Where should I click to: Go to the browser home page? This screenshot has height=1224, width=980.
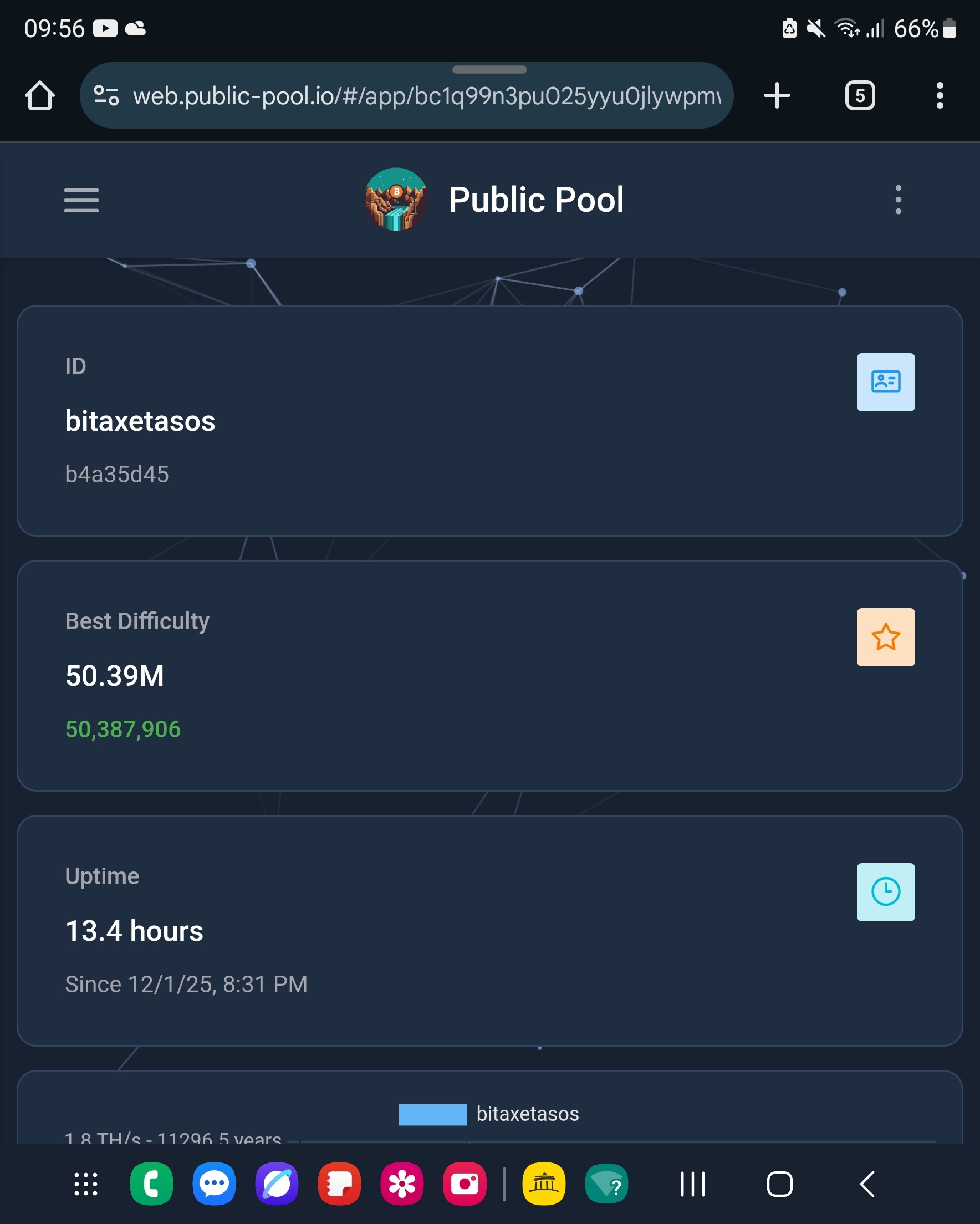(40, 96)
